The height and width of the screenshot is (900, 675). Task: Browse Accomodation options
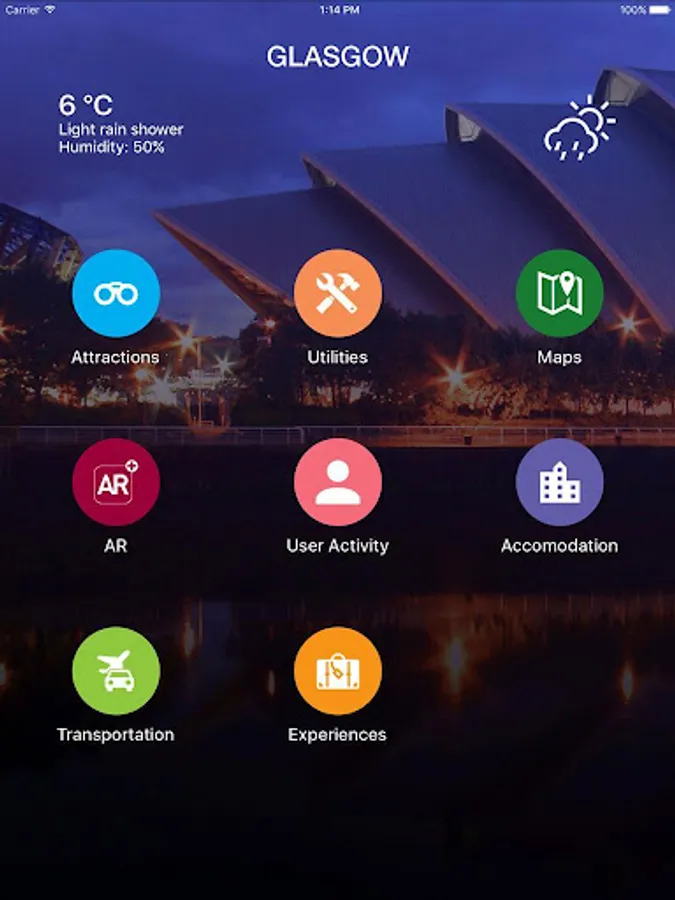[559, 482]
